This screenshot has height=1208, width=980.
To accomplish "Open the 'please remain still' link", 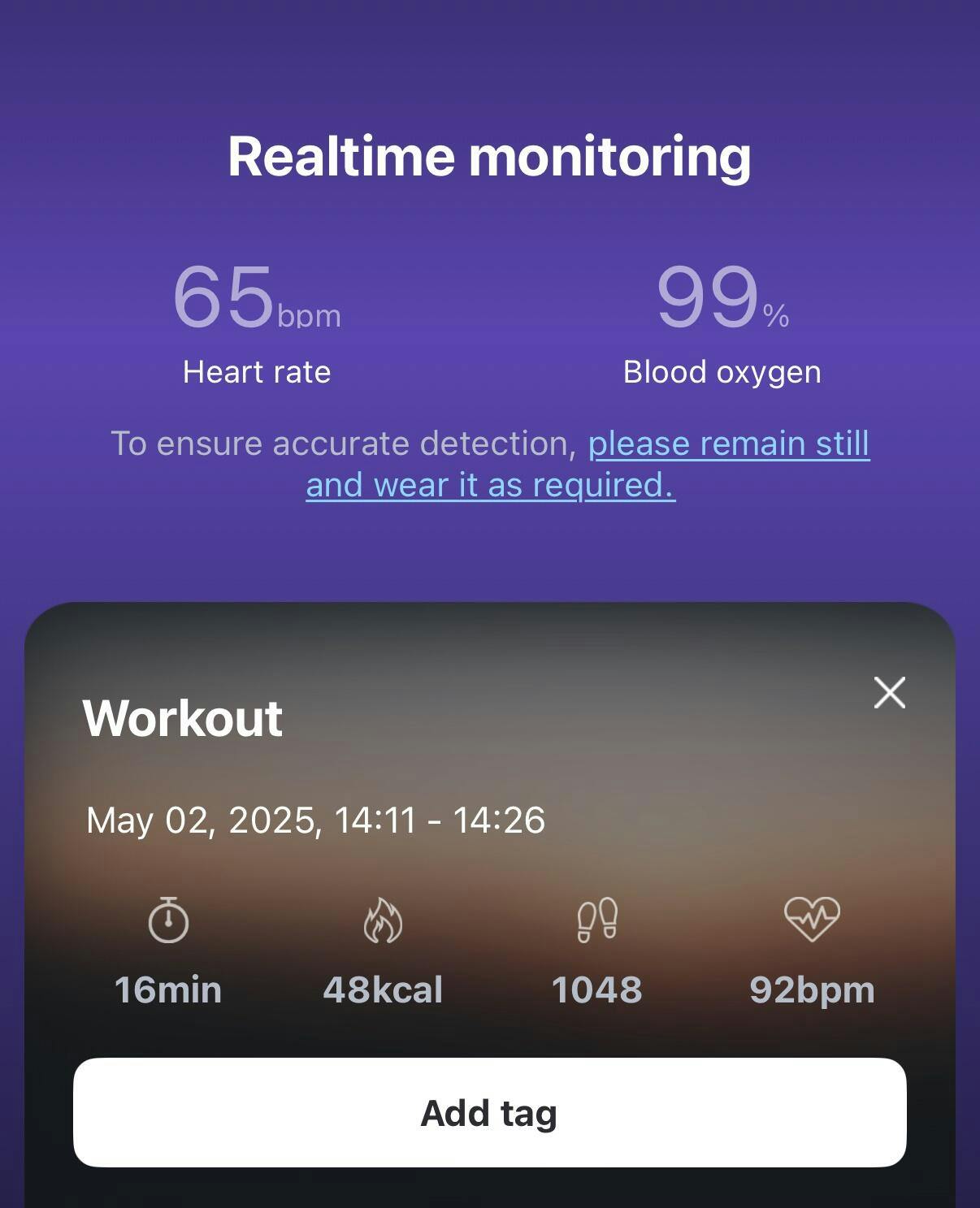I will pyautogui.click(x=728, y=444).
